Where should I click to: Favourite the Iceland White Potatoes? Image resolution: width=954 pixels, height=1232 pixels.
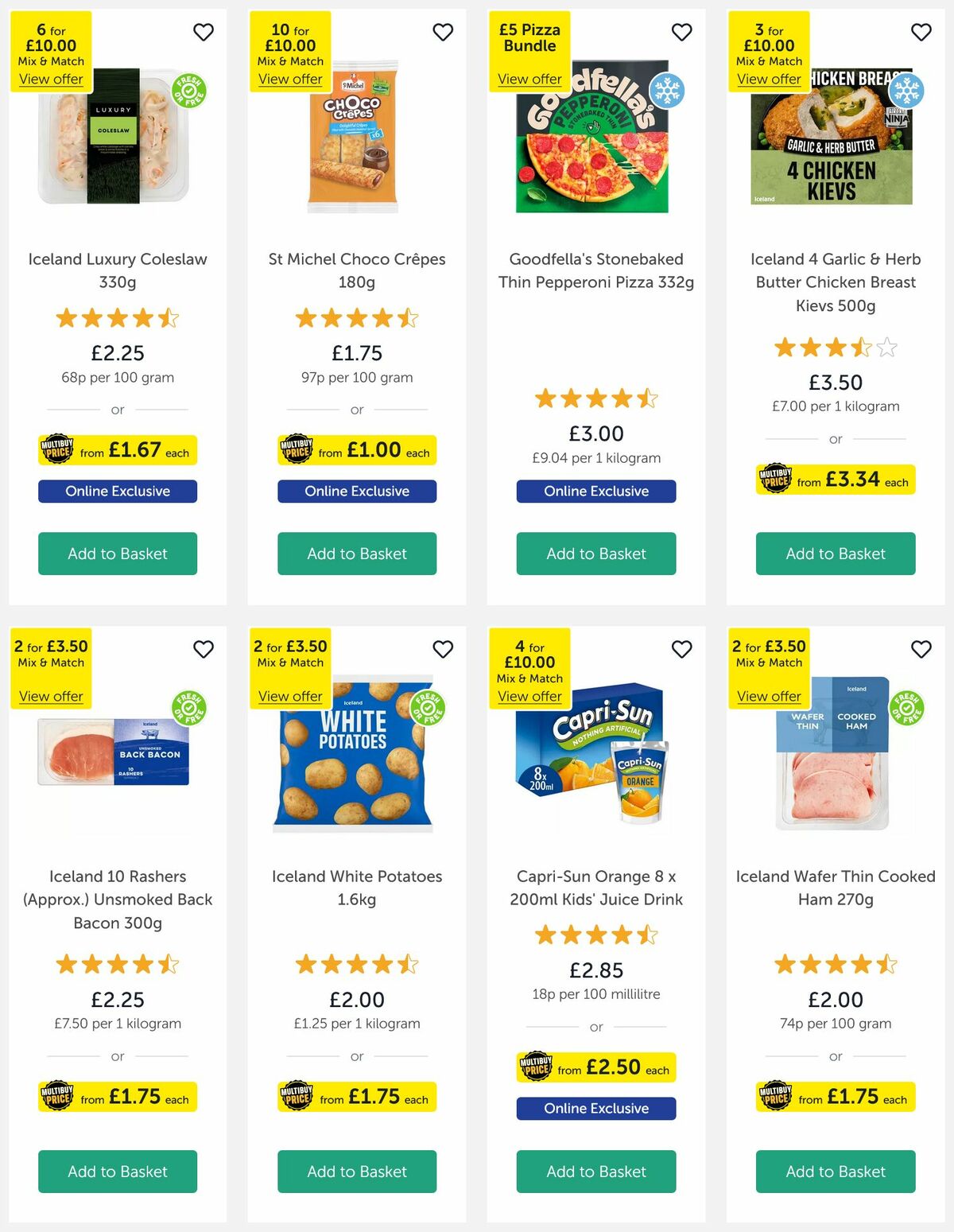[443, 649]
